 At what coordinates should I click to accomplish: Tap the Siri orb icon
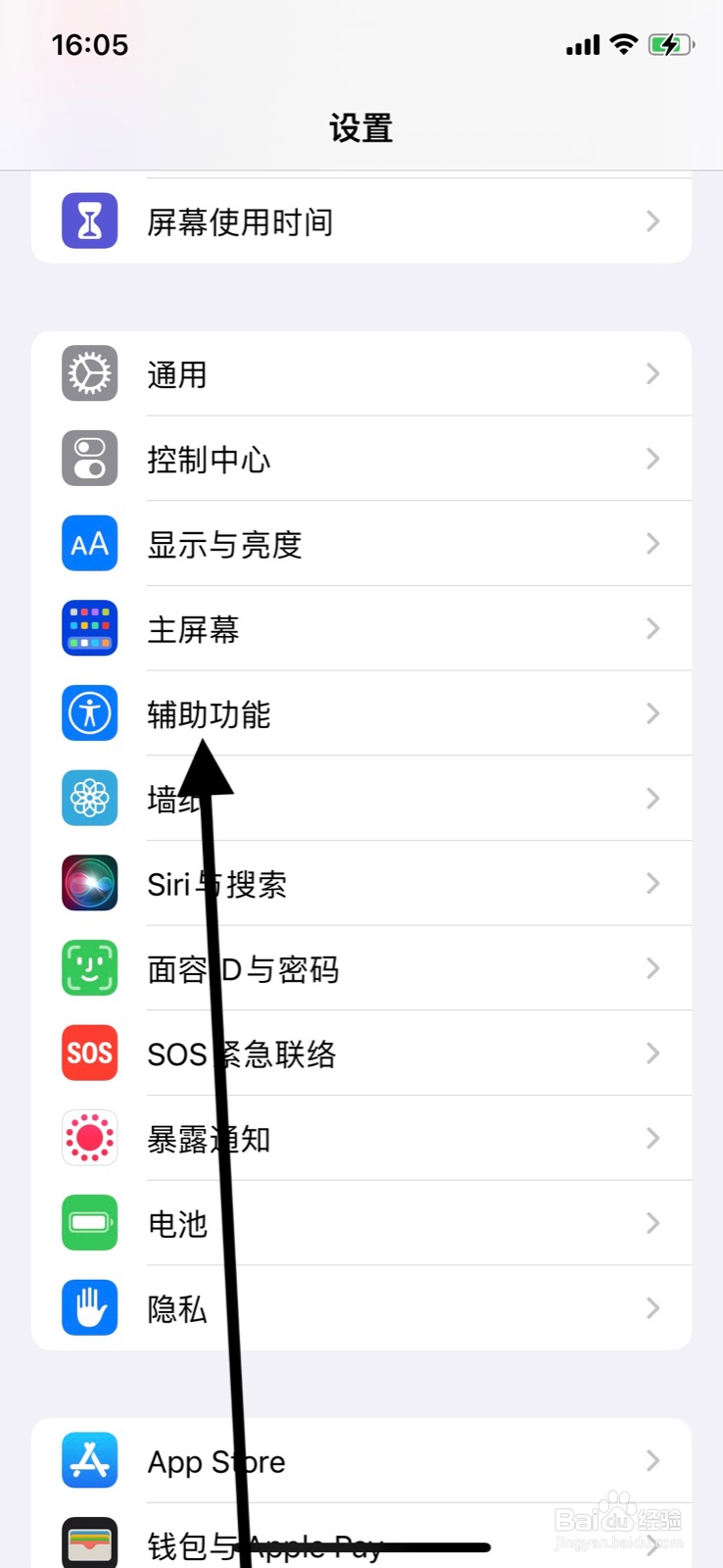point(89,883)
